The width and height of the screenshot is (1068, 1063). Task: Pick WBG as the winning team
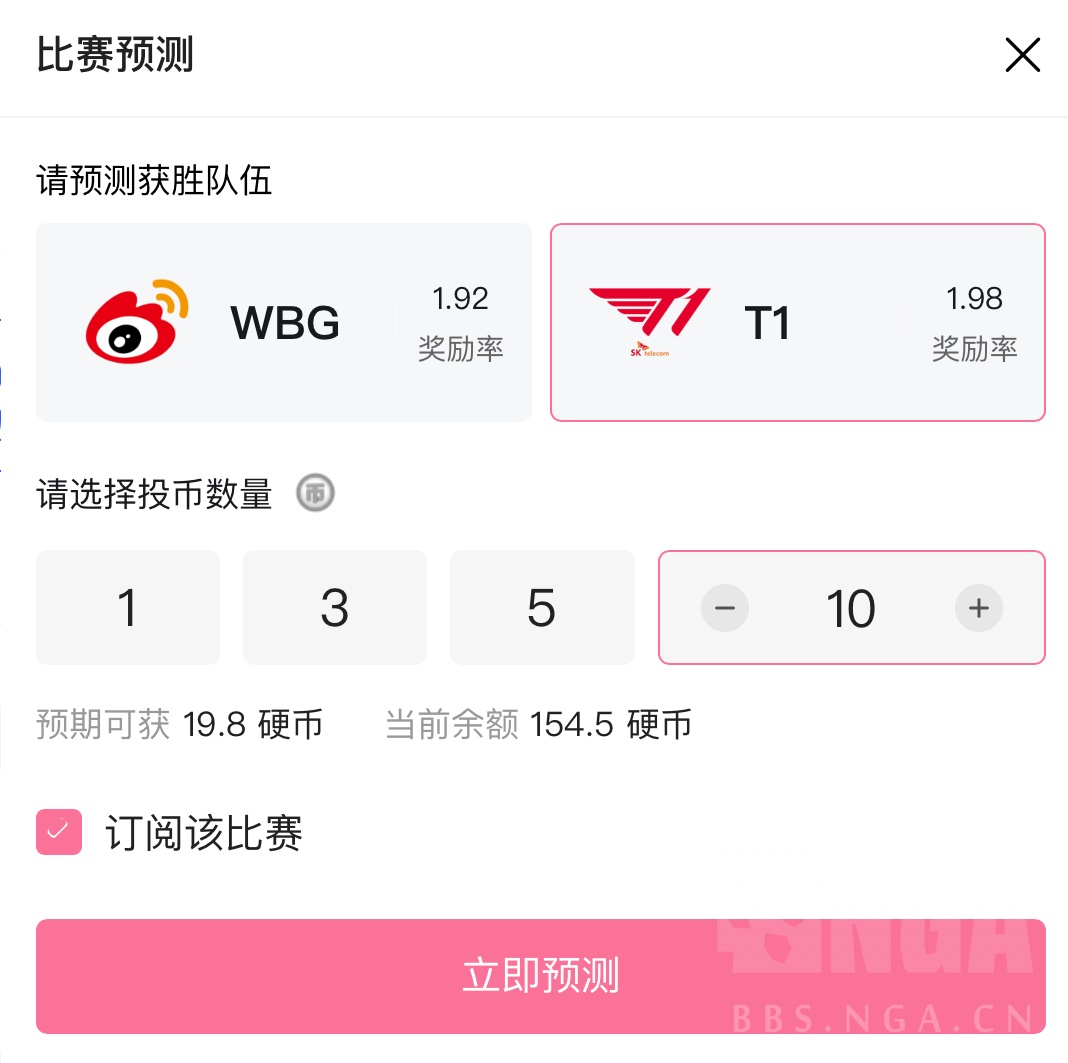pyautogui.click(x=283, y=322)
